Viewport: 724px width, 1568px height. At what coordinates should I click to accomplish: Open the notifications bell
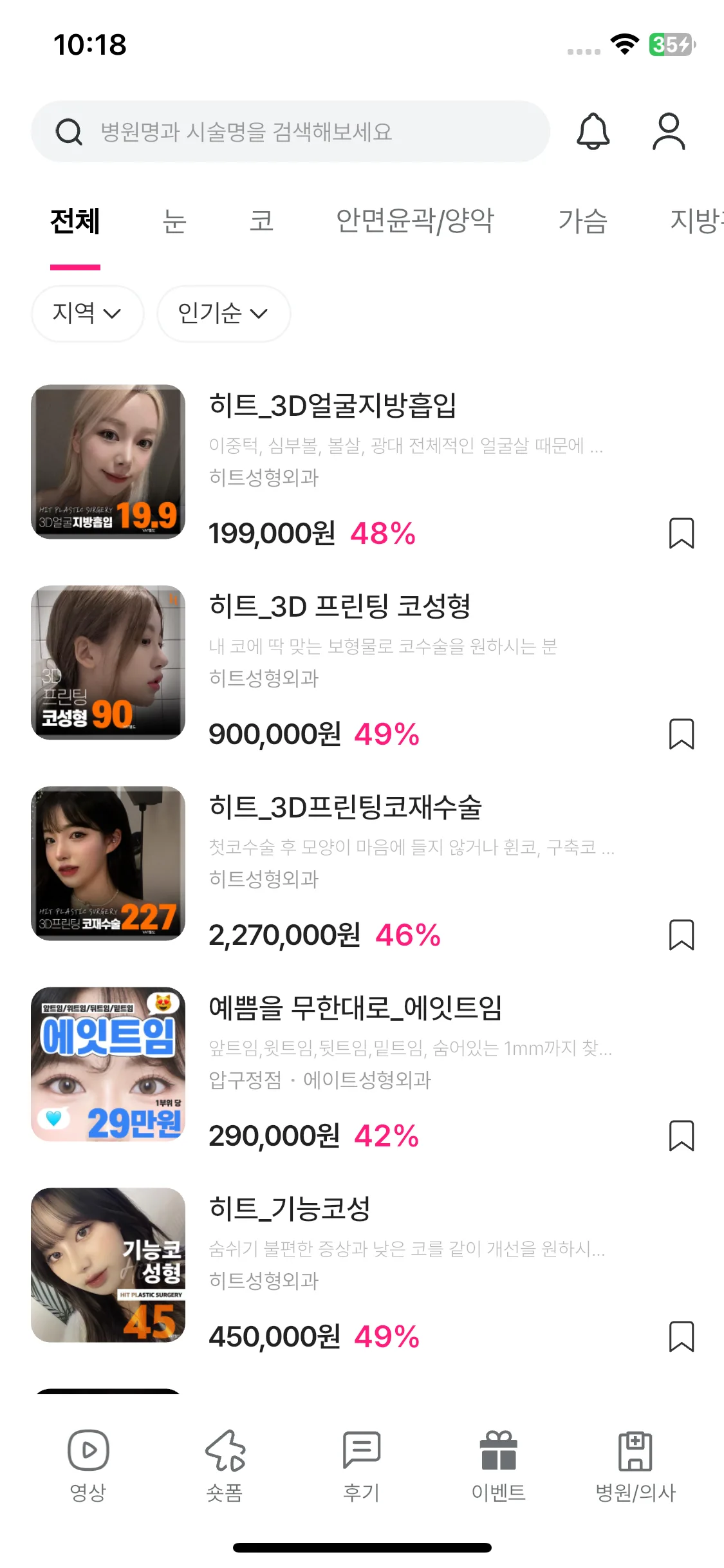tap(592, 132)
